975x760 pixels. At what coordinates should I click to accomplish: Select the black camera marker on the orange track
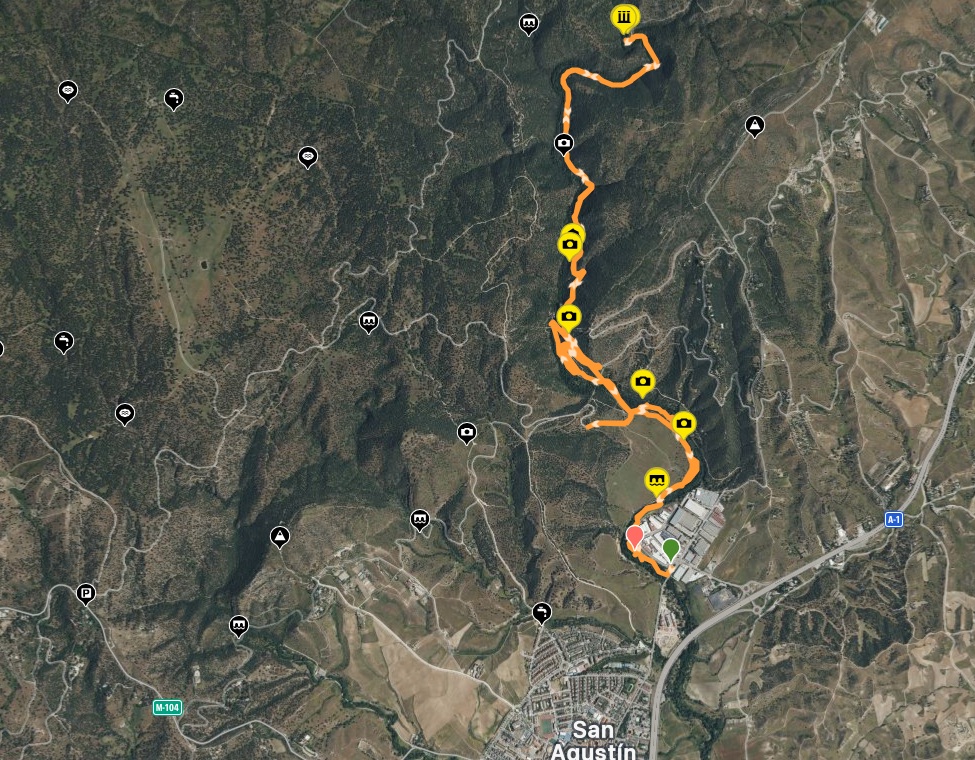564,143
